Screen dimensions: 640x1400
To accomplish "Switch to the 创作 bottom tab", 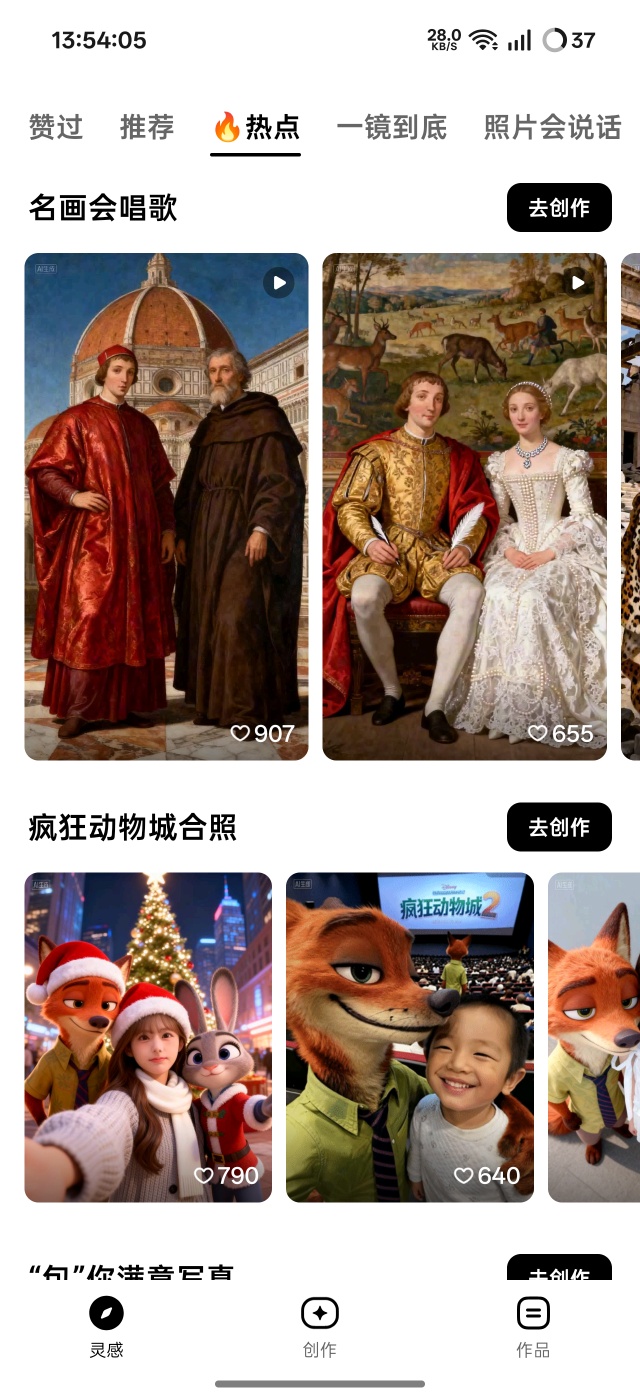I will [320, 1327].
